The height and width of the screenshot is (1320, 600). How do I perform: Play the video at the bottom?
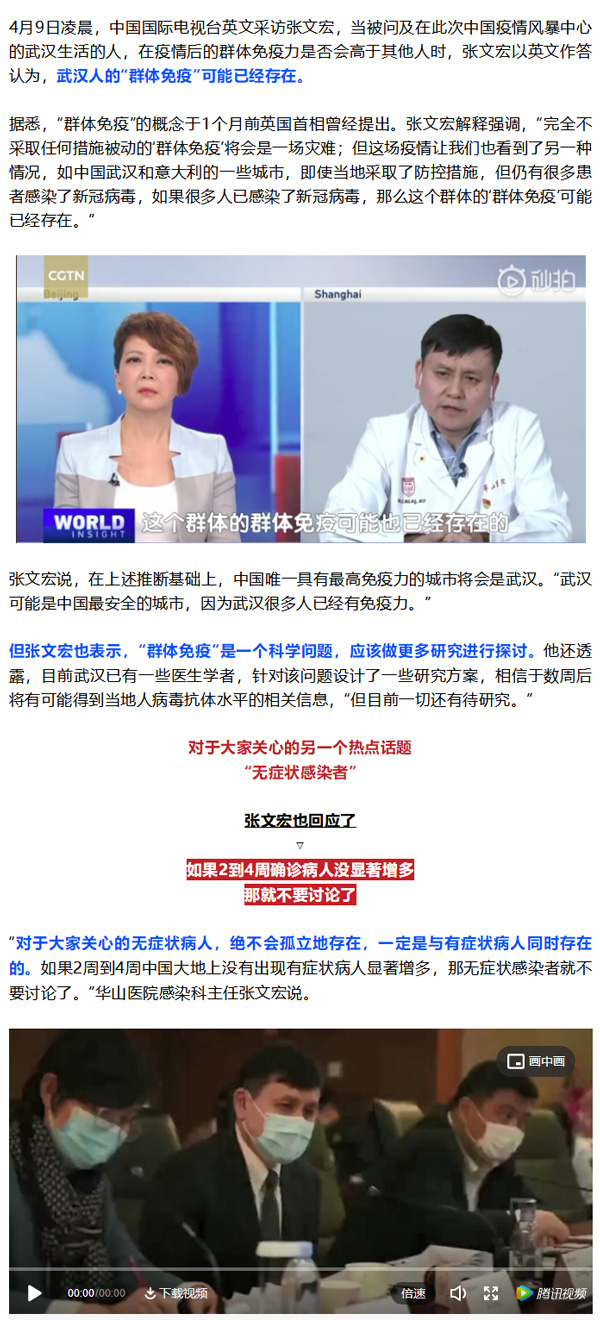click(x=34, y=1293)
